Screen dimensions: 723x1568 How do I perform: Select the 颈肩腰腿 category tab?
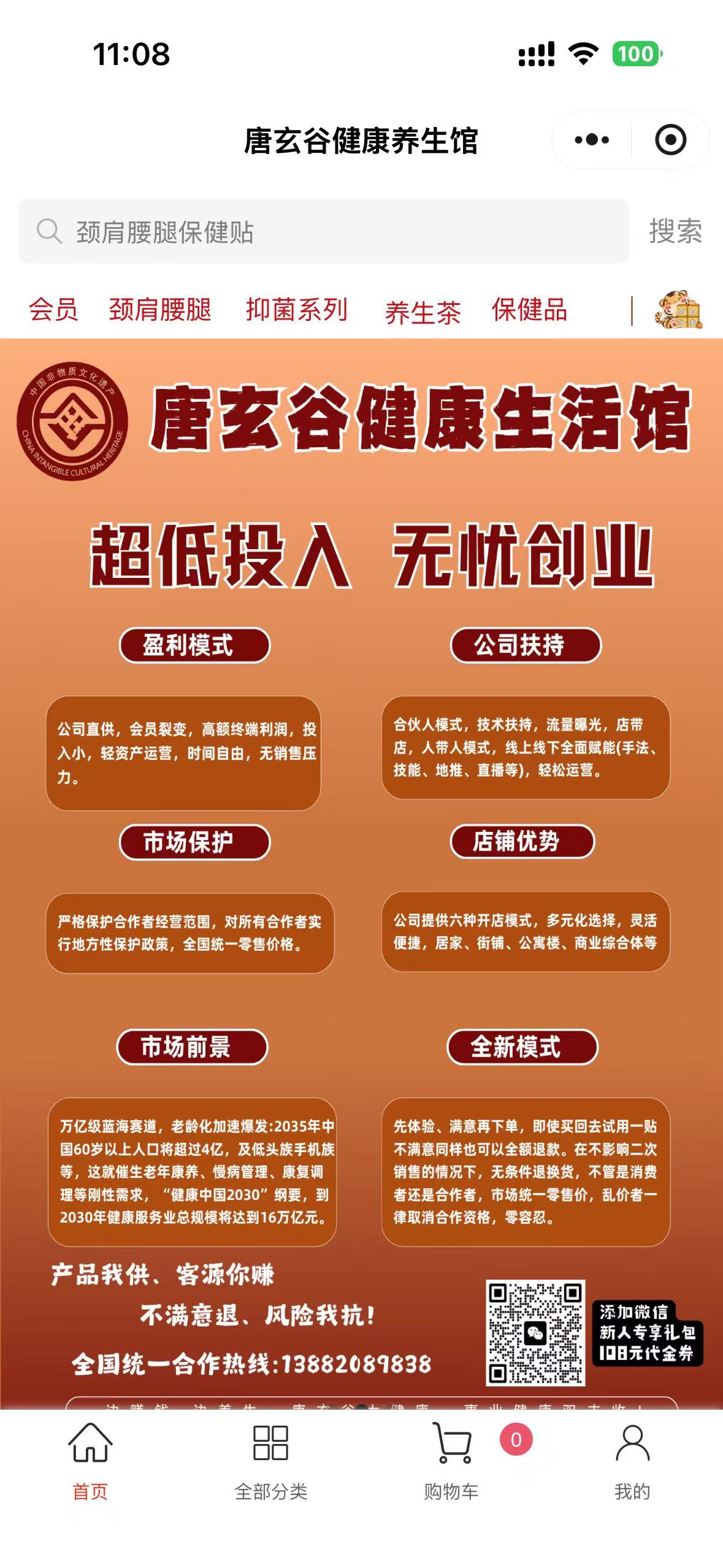coord(160,310)
